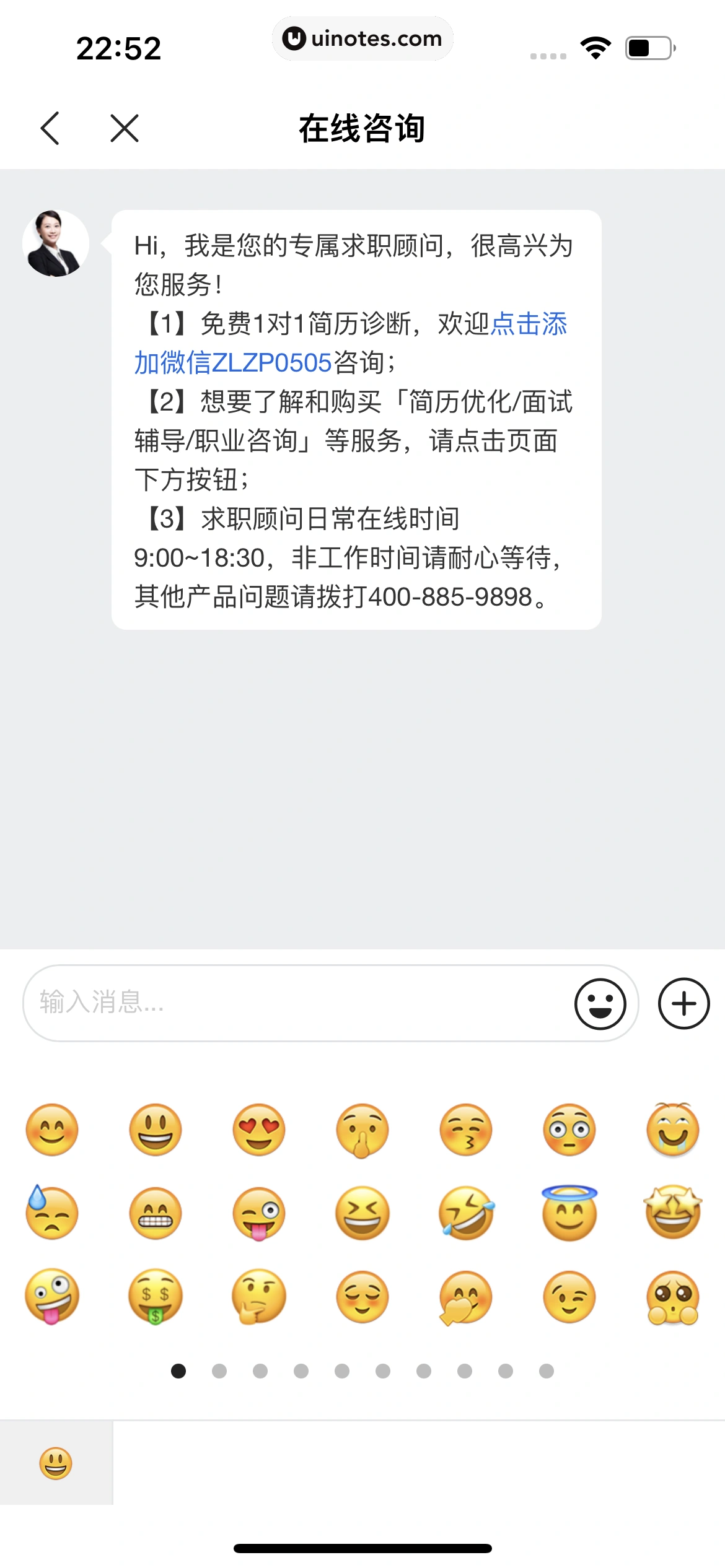Tap the uinotes.com notification pill
The image size is (725, 1568).
point(362,38)
